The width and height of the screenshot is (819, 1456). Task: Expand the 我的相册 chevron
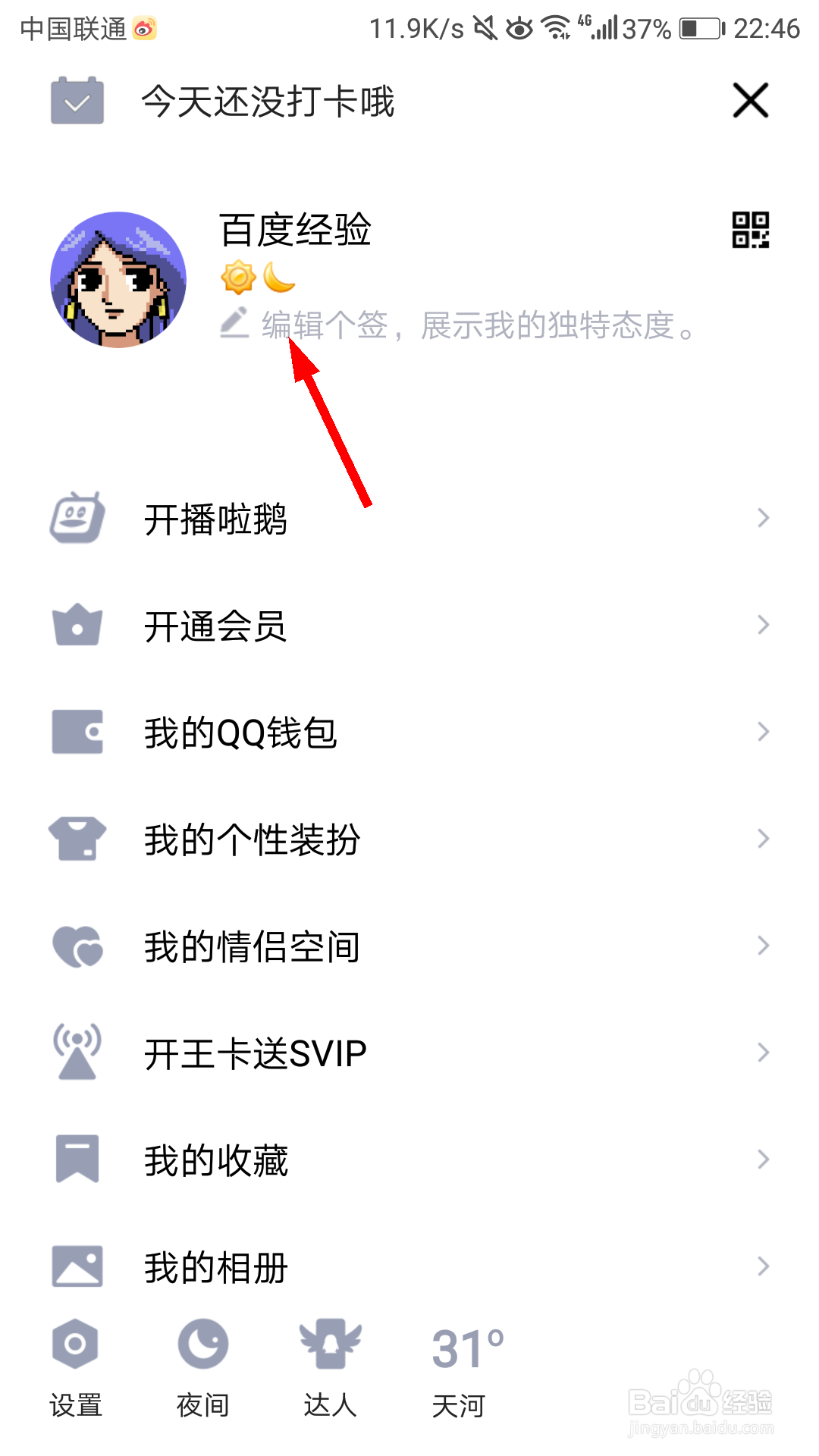tap(763, 1265)
